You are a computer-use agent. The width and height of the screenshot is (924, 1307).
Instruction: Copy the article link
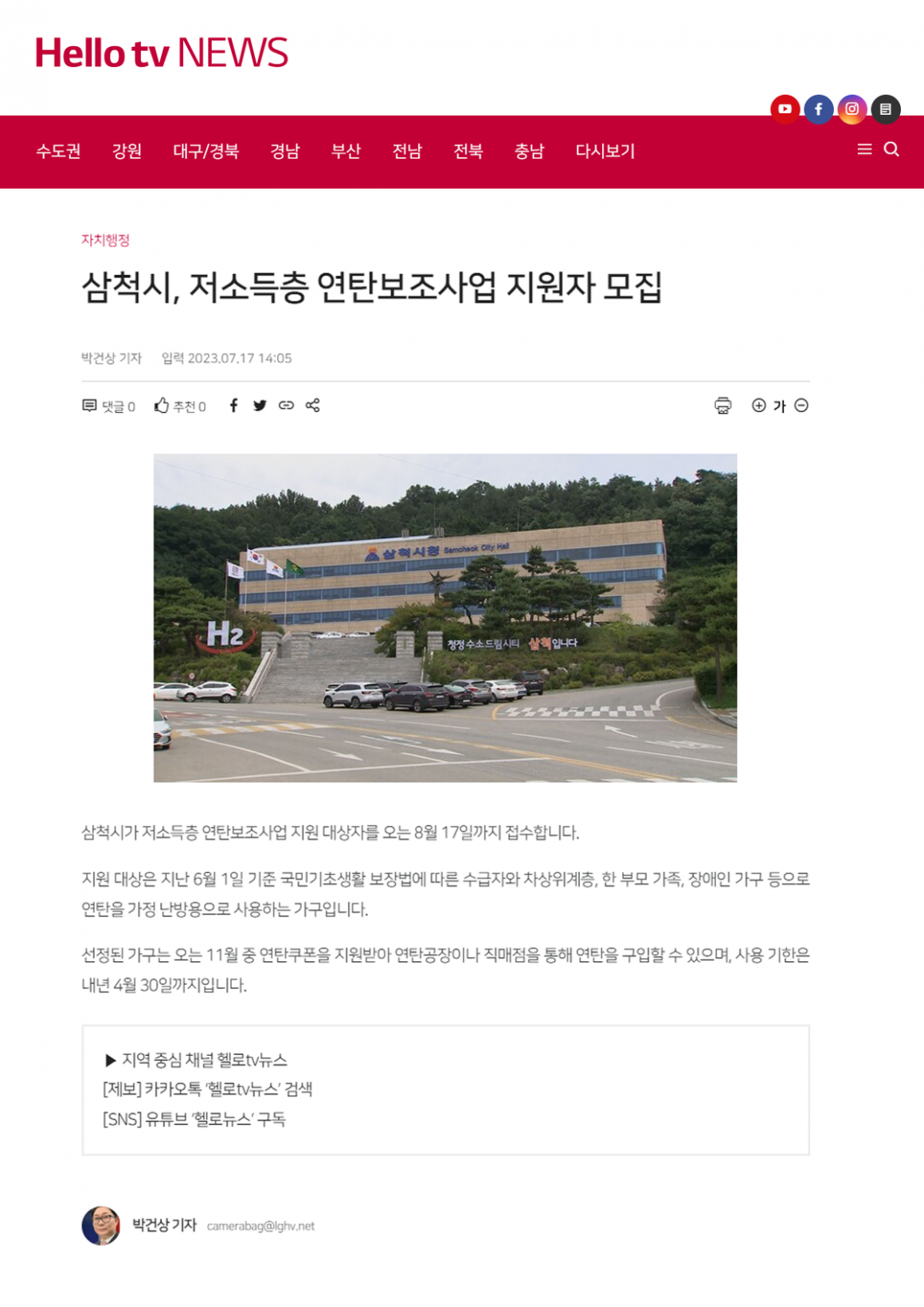point(286,406)
